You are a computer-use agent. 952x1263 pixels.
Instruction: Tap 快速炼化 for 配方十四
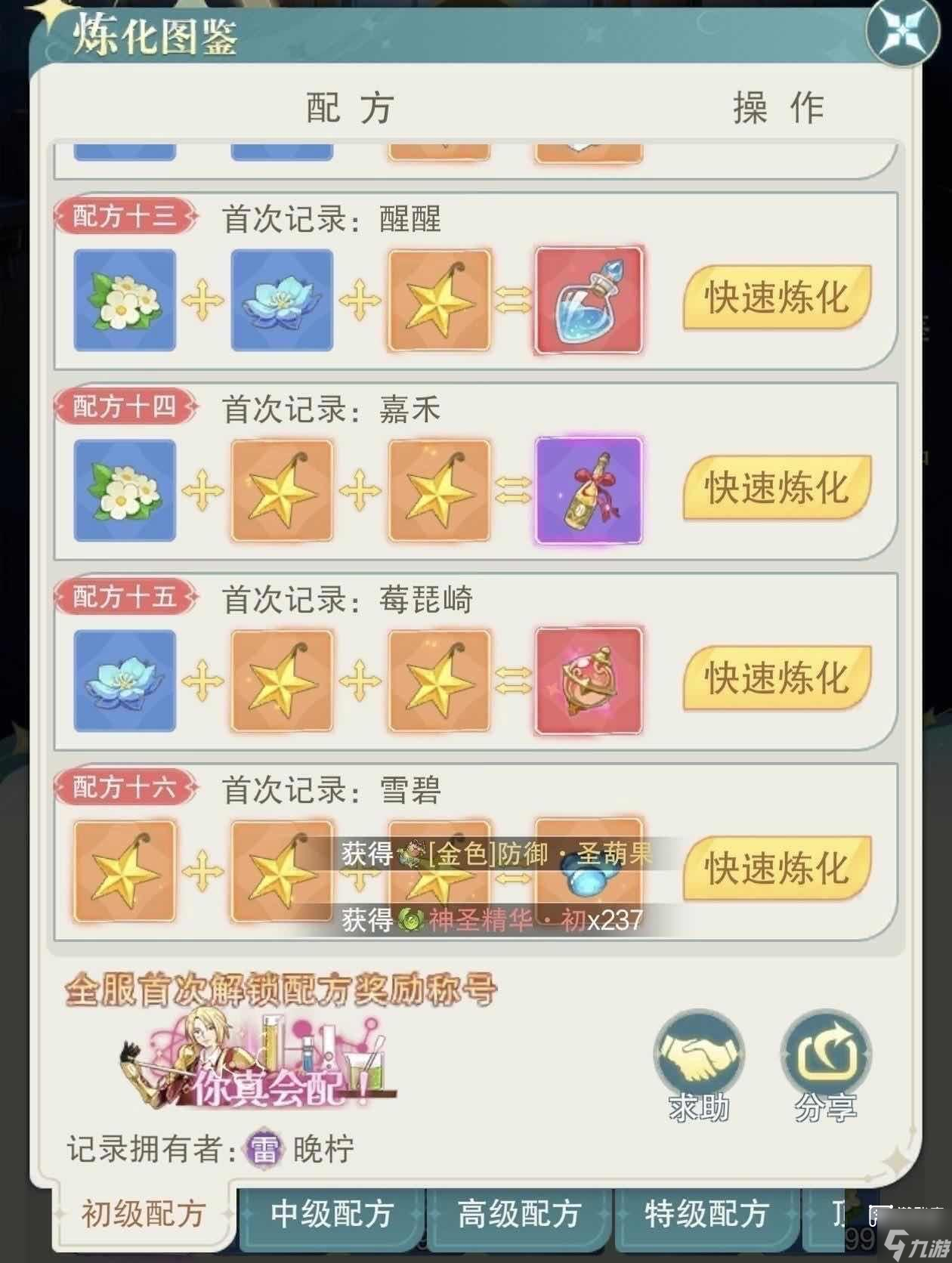(x=777, y=487)
